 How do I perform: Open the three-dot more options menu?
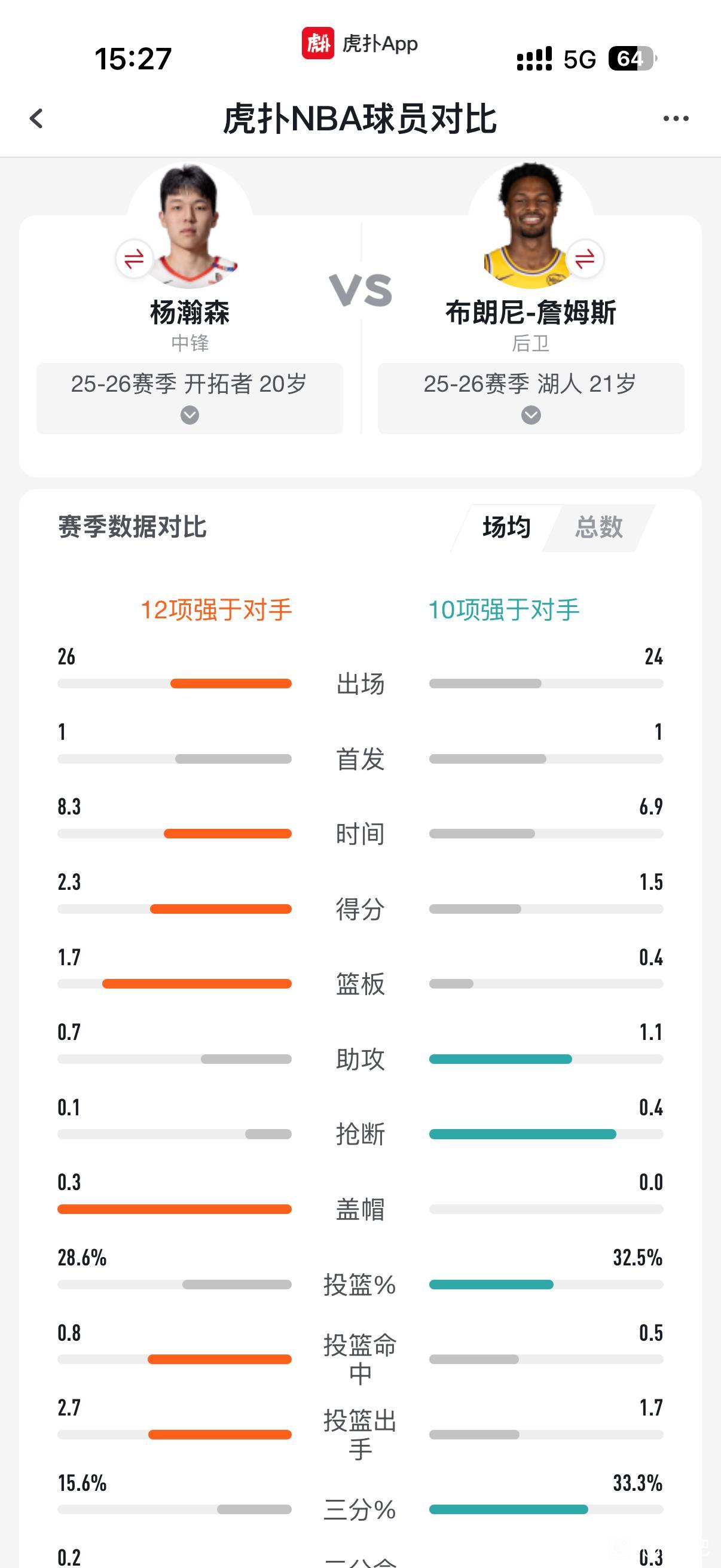(x=677, y=118)
